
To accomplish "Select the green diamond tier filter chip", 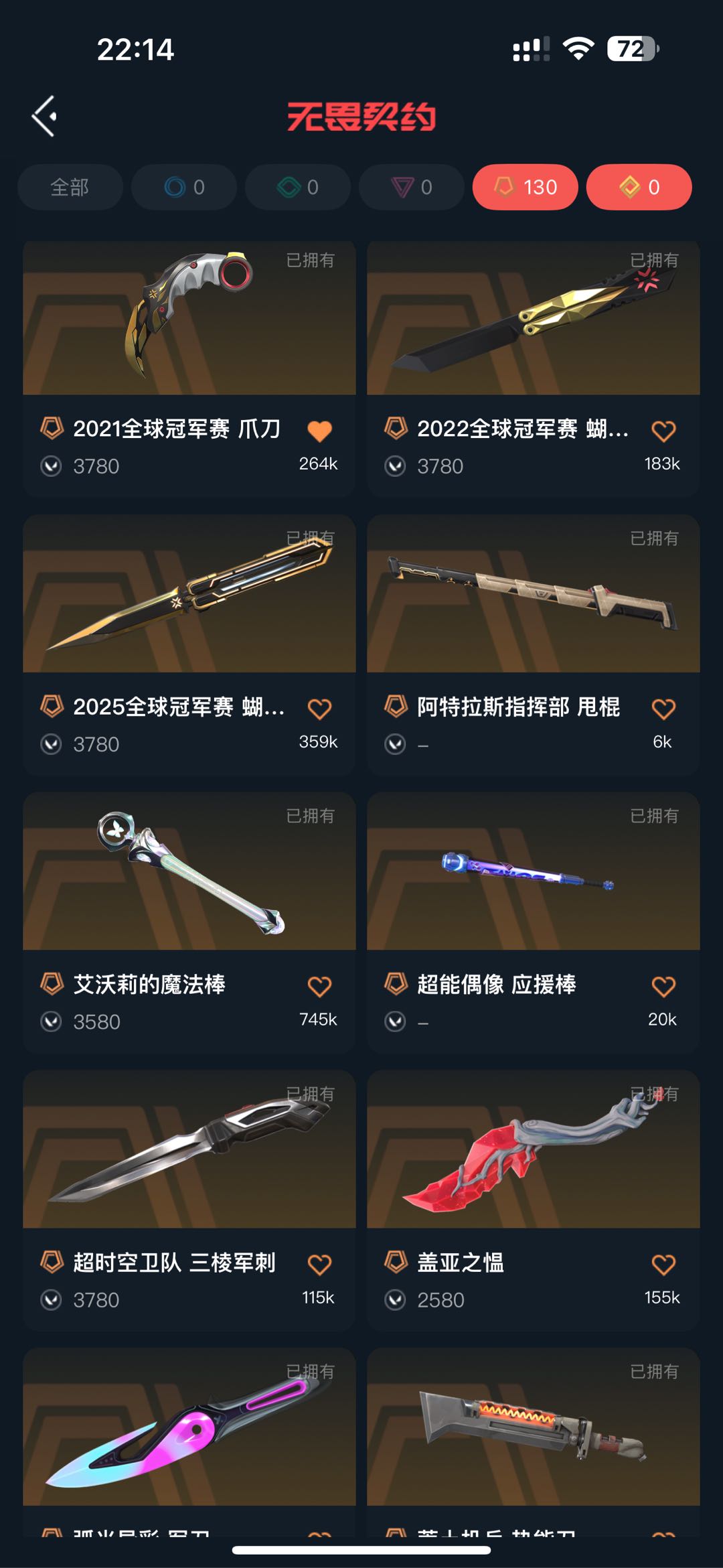I will click(x=298, y=187).
